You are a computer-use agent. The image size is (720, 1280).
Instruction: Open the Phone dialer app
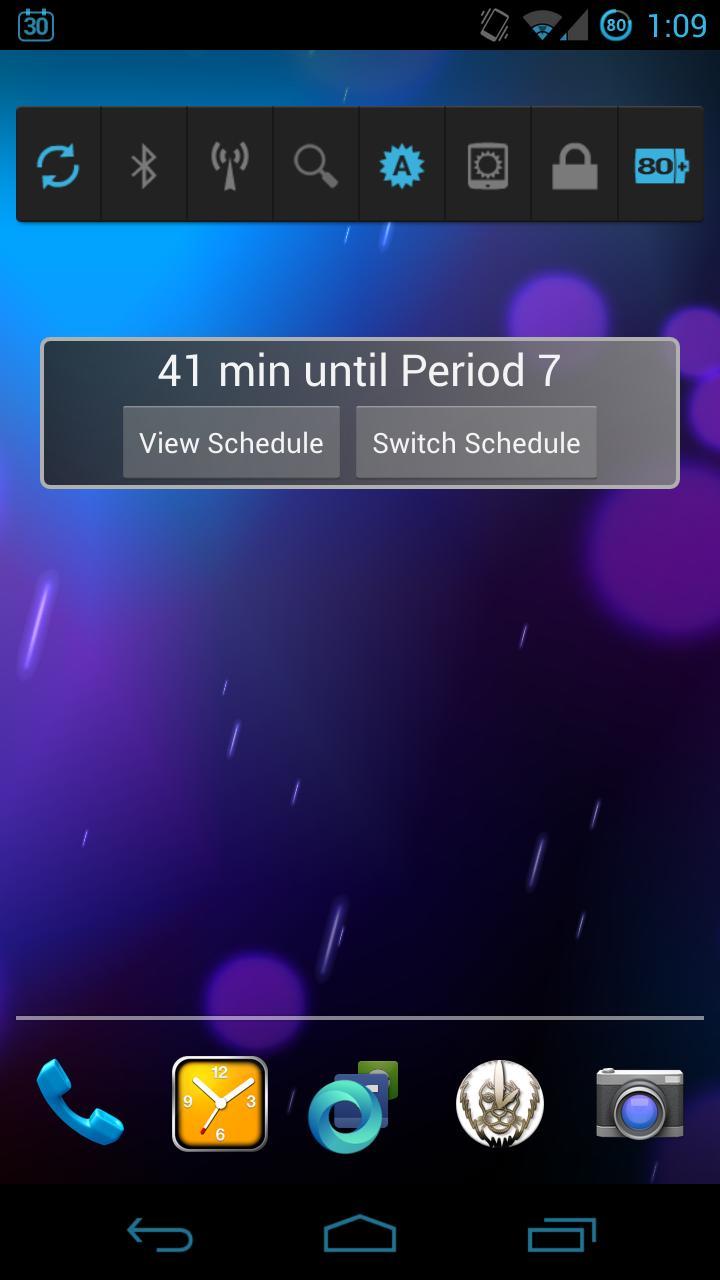coord(80,1103)
